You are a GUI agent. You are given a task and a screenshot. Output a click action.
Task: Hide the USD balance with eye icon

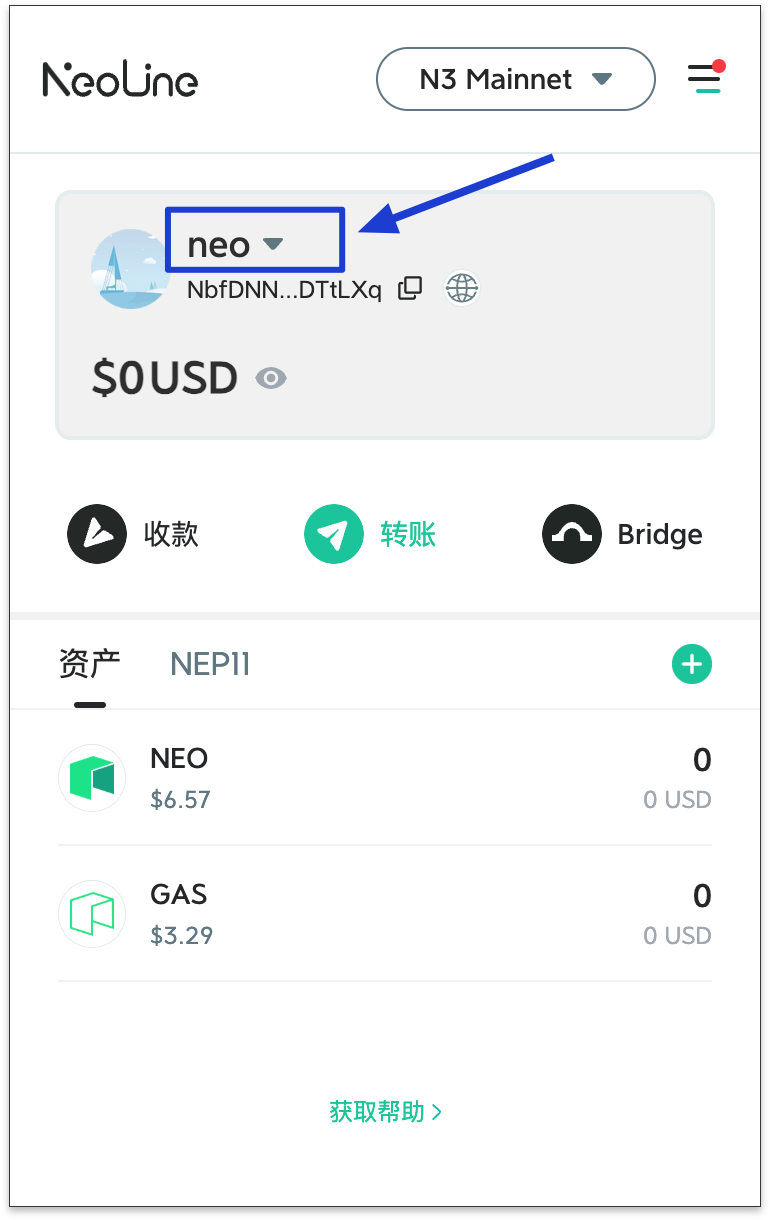(271, 378)
